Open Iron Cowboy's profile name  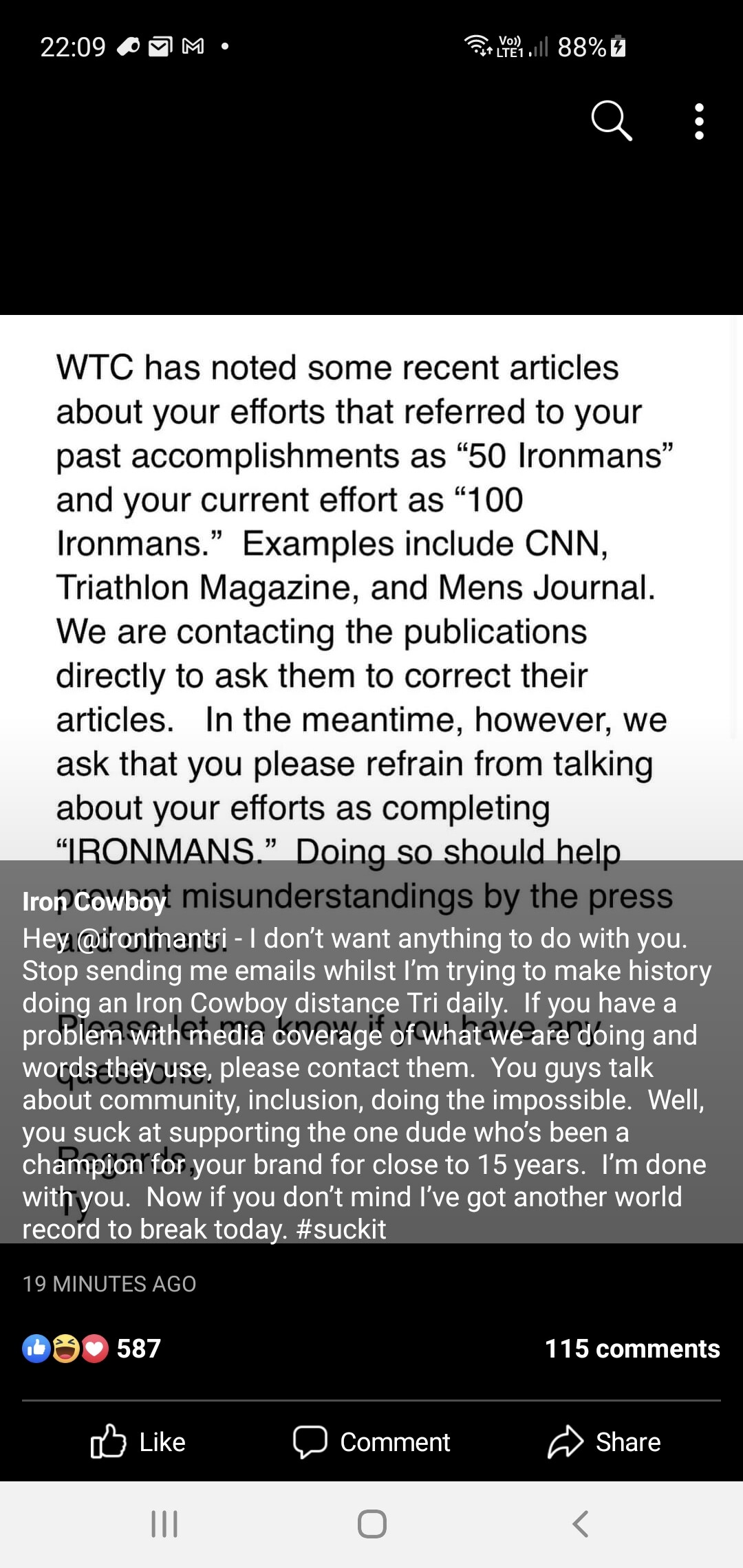click(x=94, y=902)
